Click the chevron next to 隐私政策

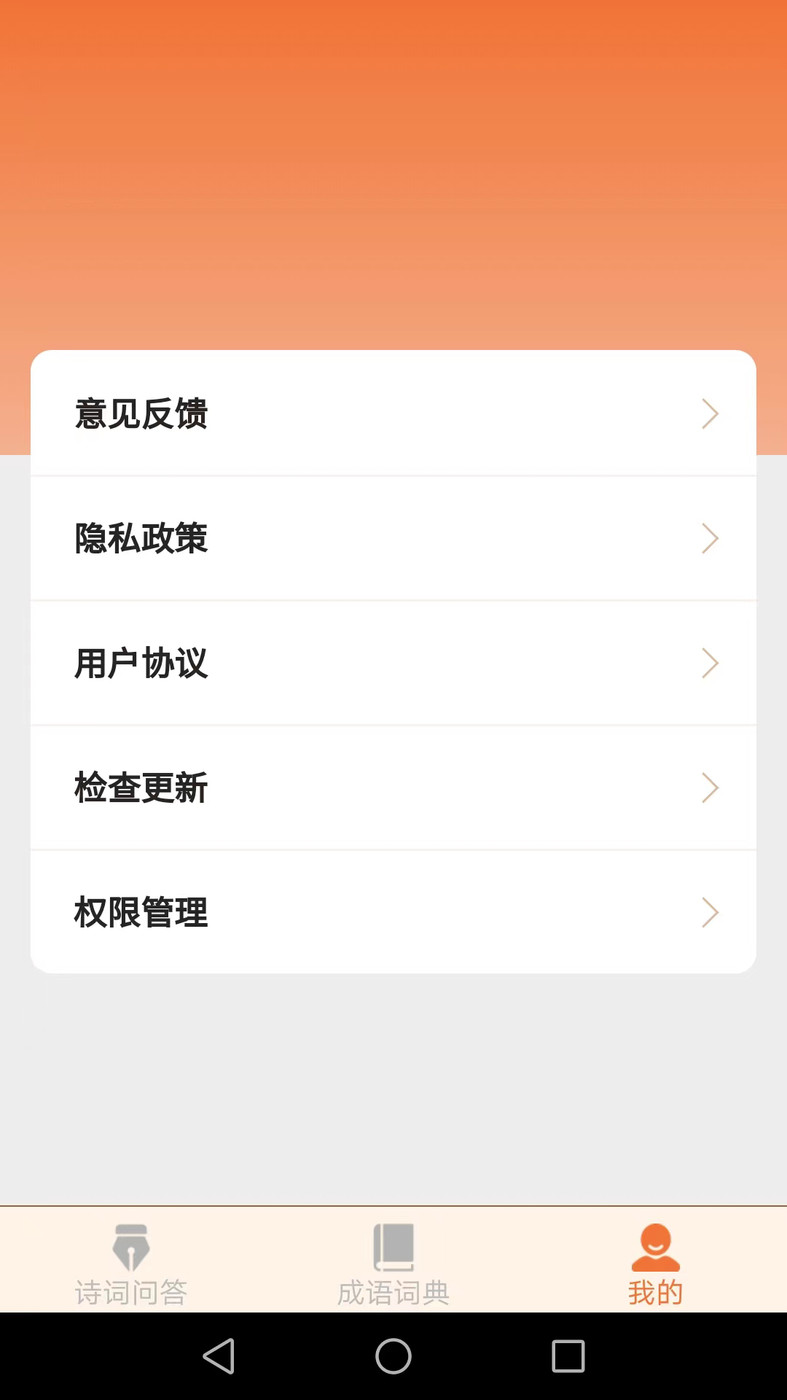[710, 538]
